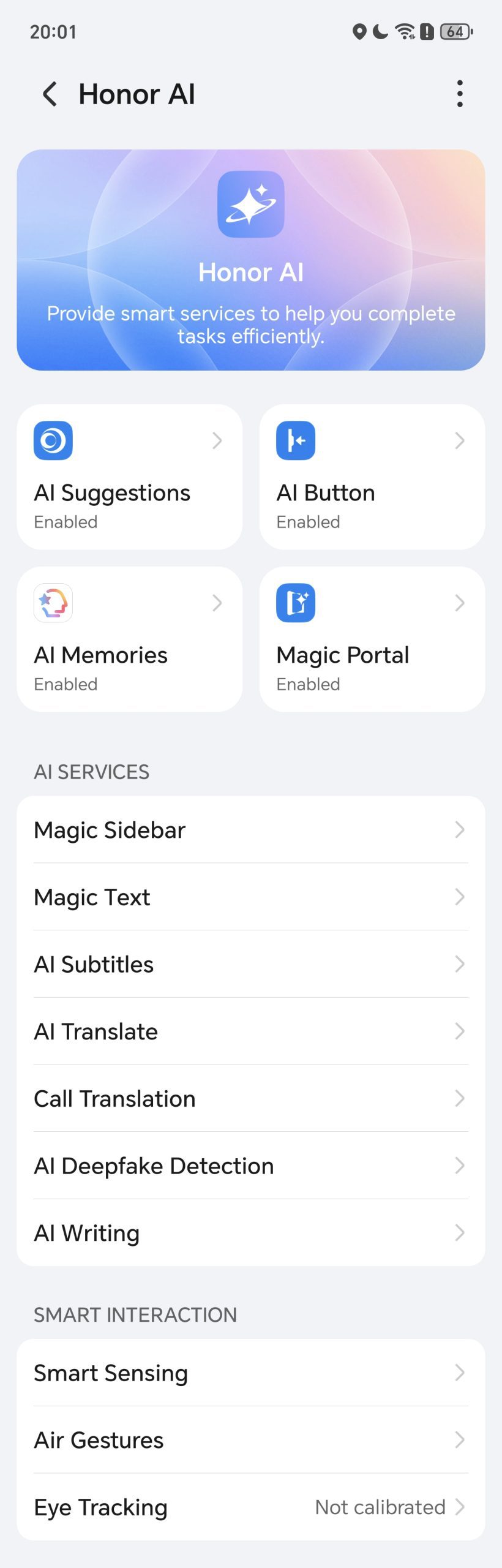502x1568 pixels.
Task: Open AI Translate
Action: 250,1031
